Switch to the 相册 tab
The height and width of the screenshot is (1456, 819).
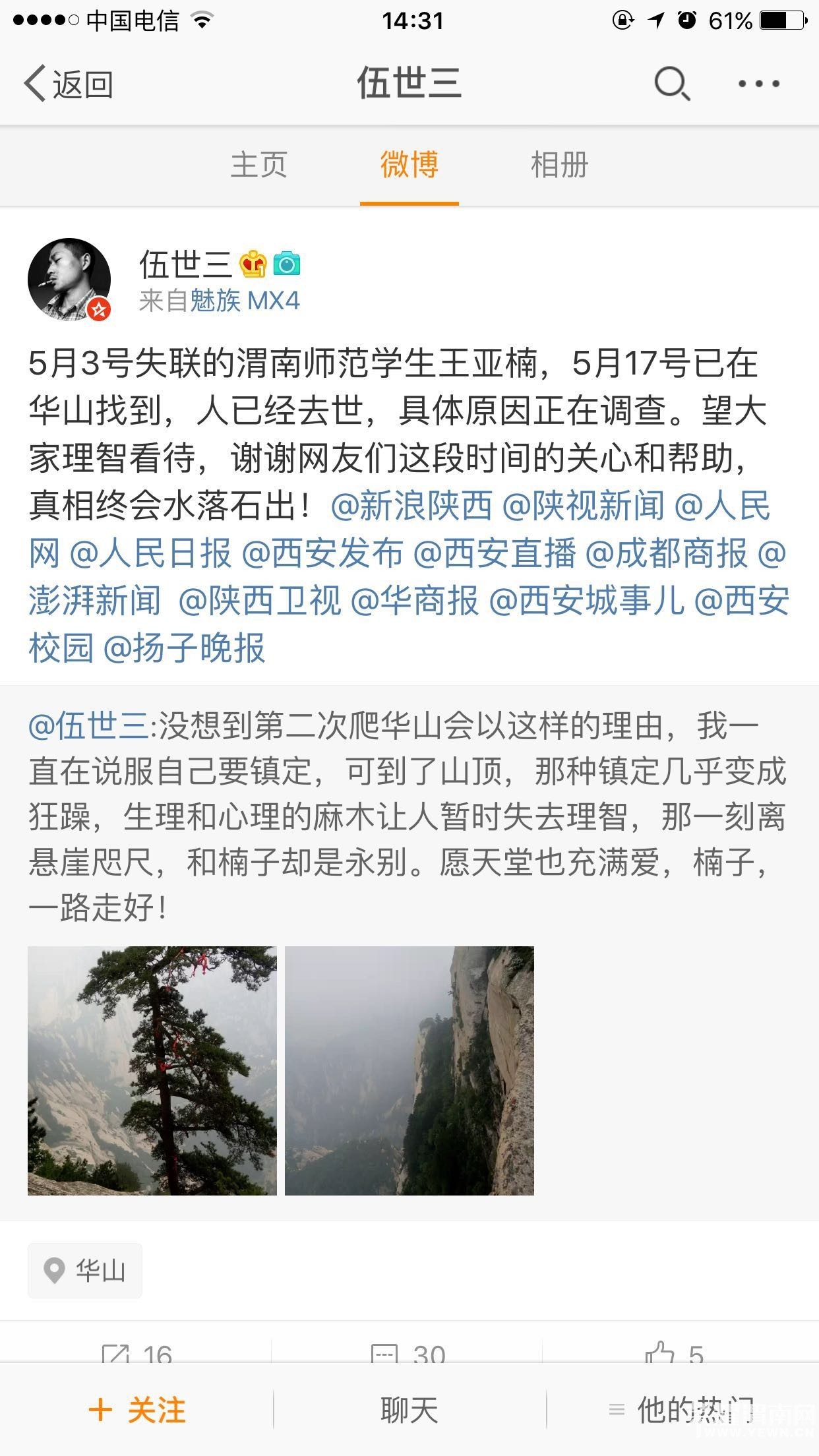[x=559, y=165]
